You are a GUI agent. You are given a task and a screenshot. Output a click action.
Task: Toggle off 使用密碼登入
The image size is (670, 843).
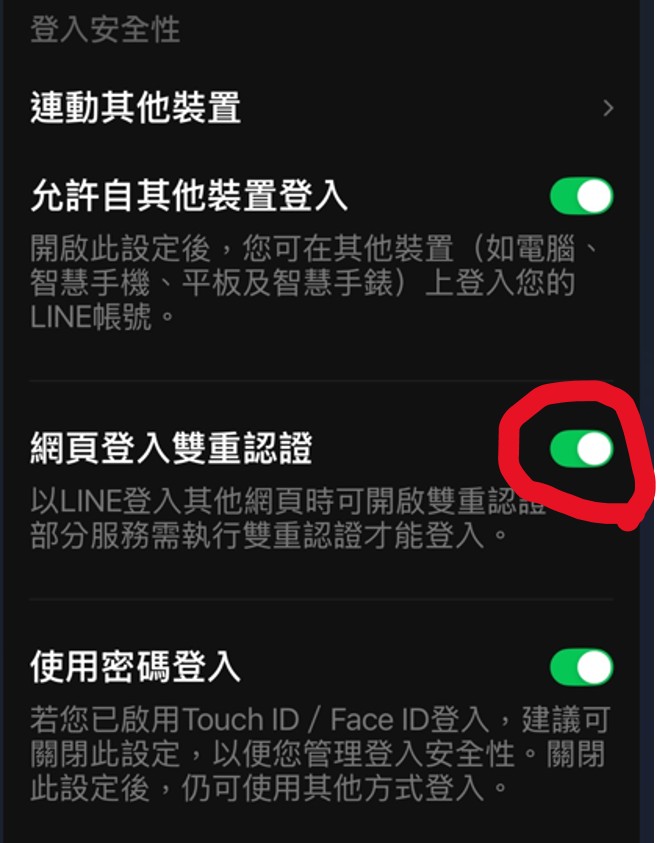pyautogui.click(x=581, y=667)
